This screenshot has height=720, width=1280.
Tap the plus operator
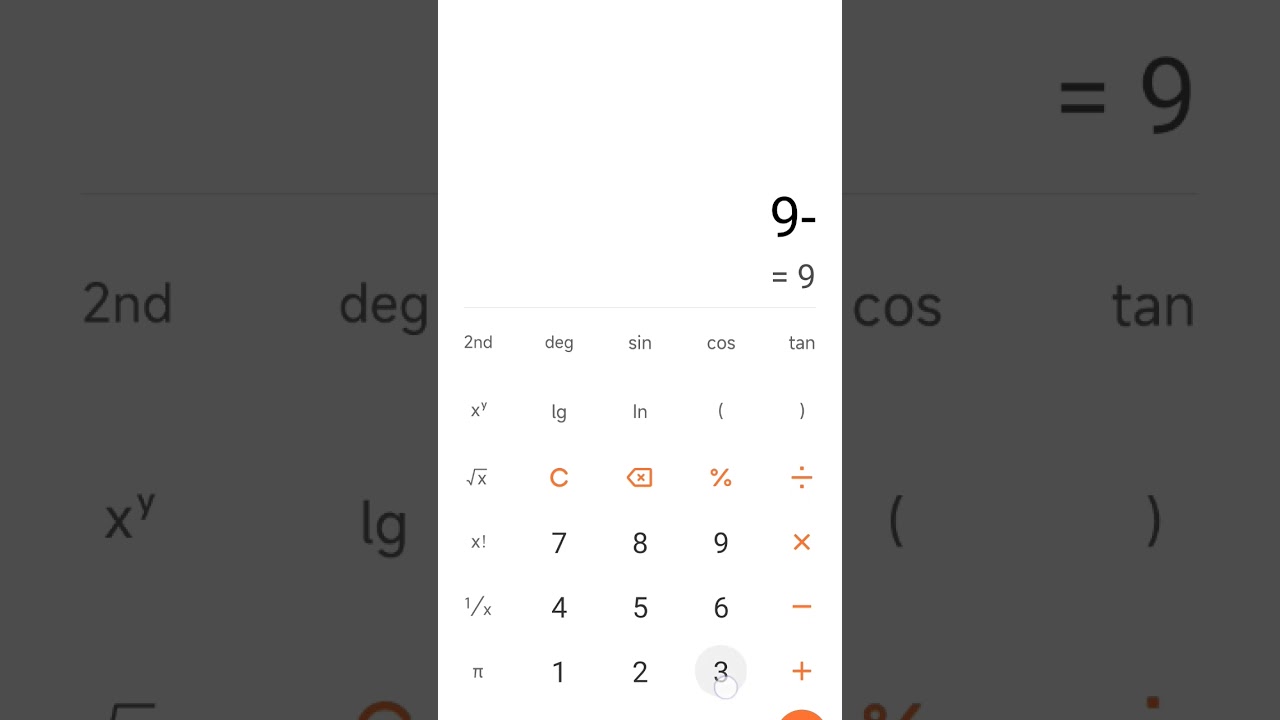(x=801, y=672)
